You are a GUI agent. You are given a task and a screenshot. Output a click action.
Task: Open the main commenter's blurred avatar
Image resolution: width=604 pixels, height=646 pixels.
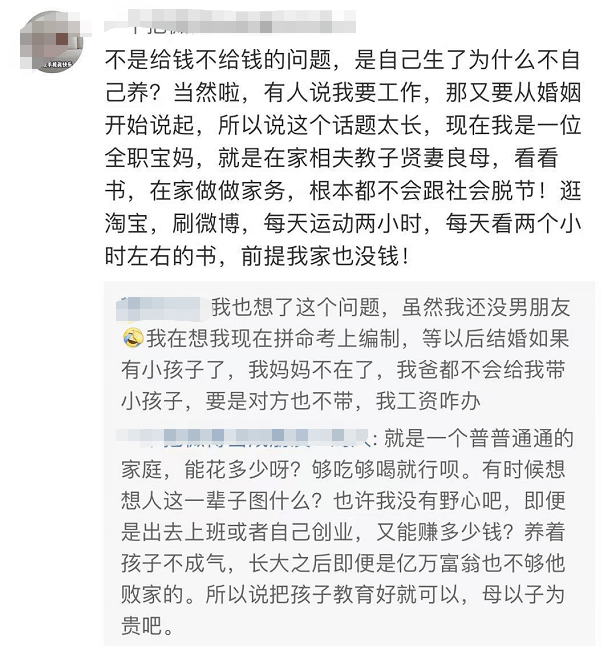point(52,42)
